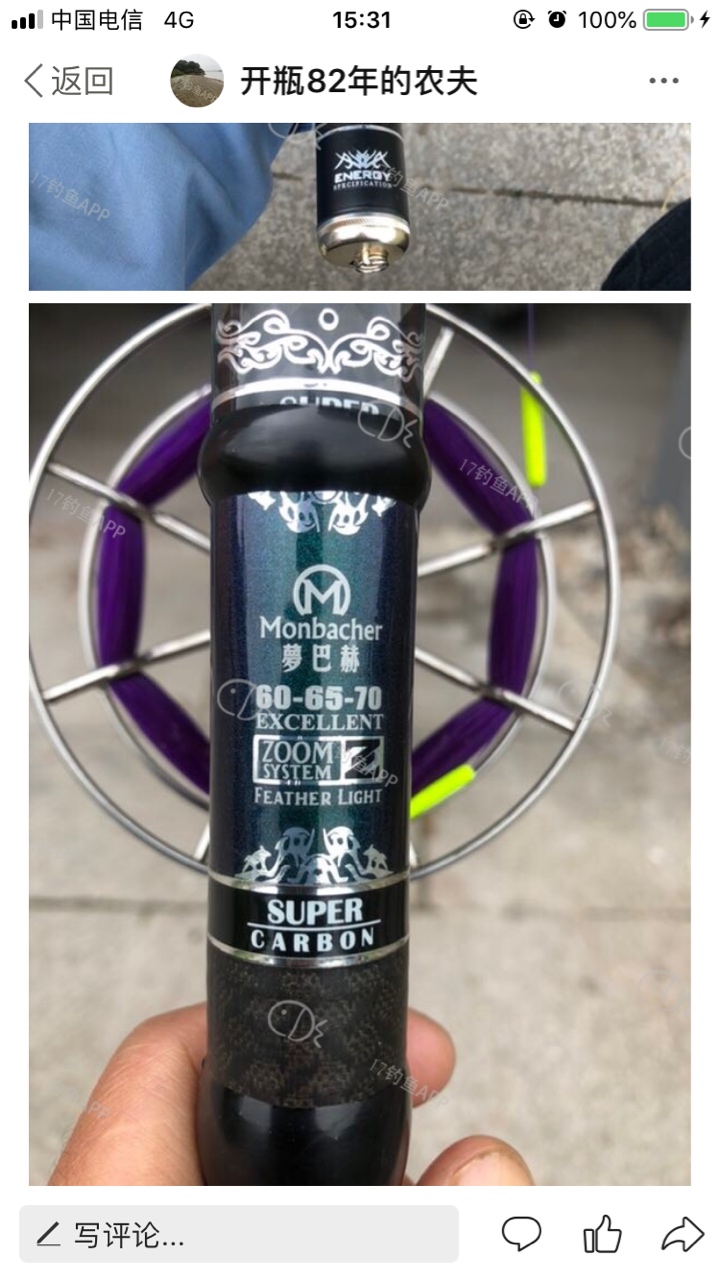720x1280 pixels.
Task: Open the Energy rod cap photo
Action: pos(359,206)
